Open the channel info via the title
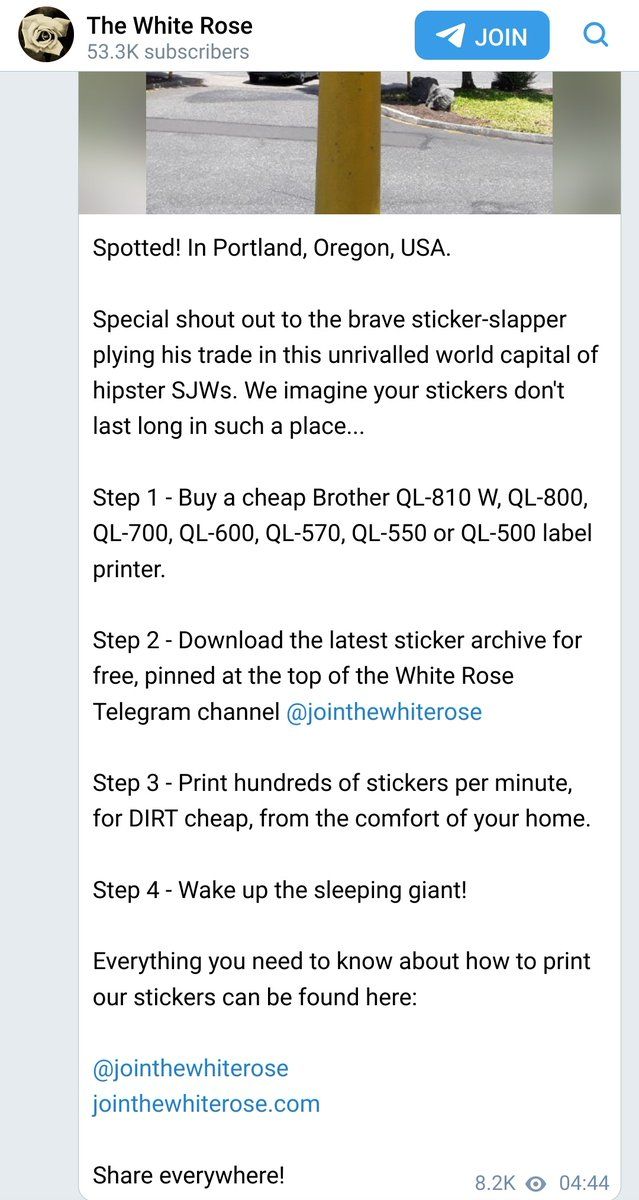Screen dimensions: 639x1200 [x=169, y=25]
